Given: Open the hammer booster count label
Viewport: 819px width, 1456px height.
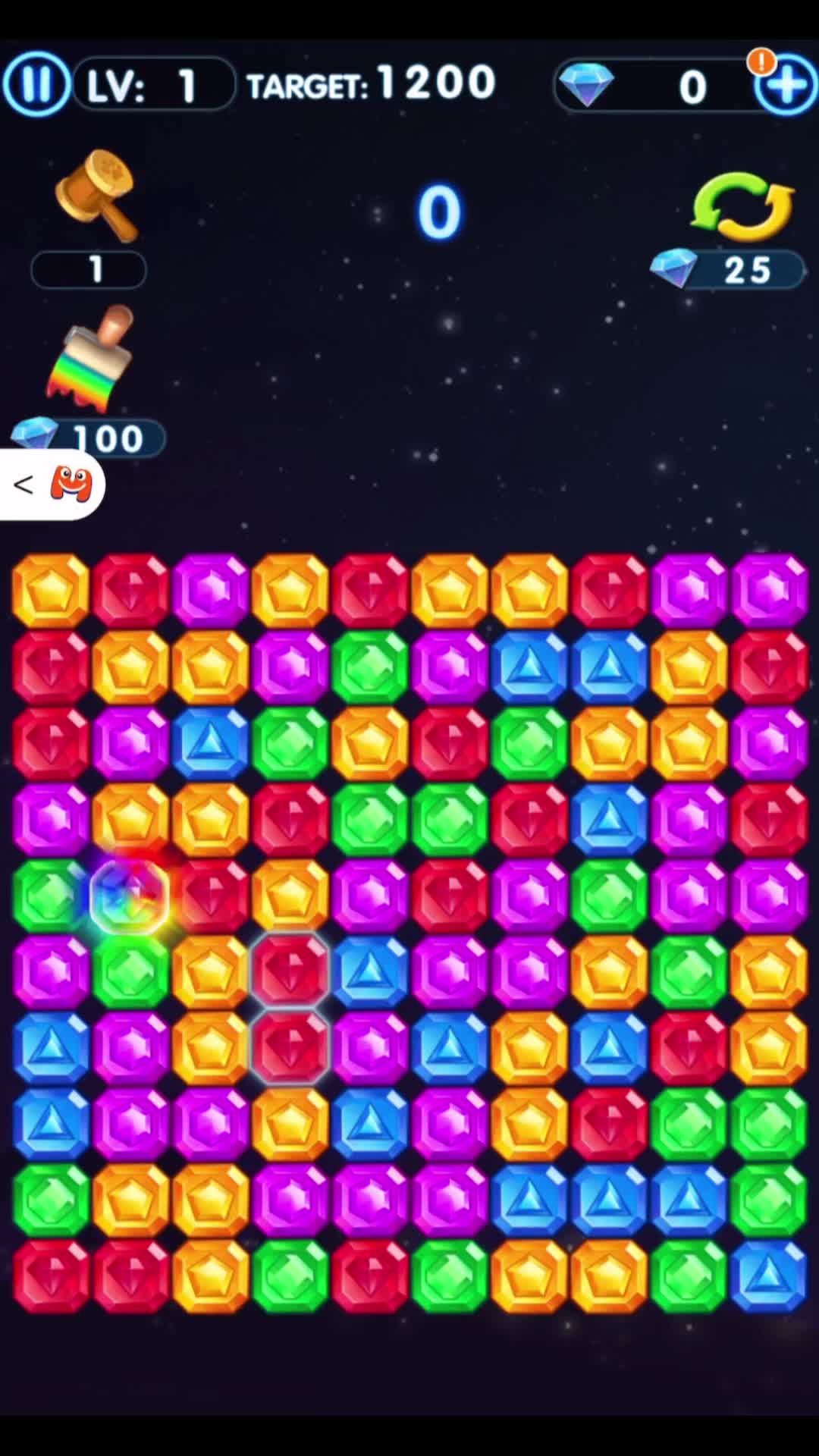Looking at the screenshot, I should [89, 269].
